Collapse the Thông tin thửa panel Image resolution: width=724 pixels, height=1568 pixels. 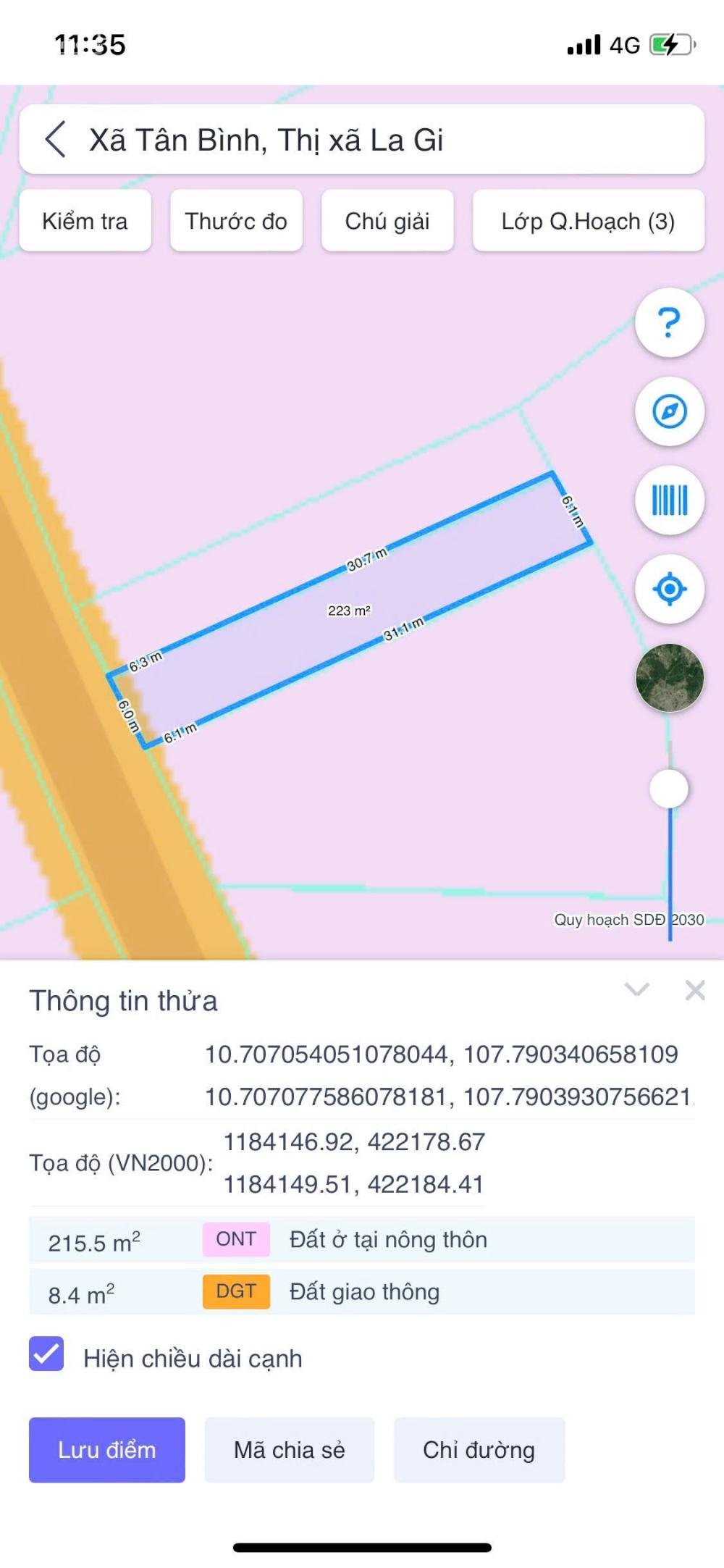coord(637,989)
